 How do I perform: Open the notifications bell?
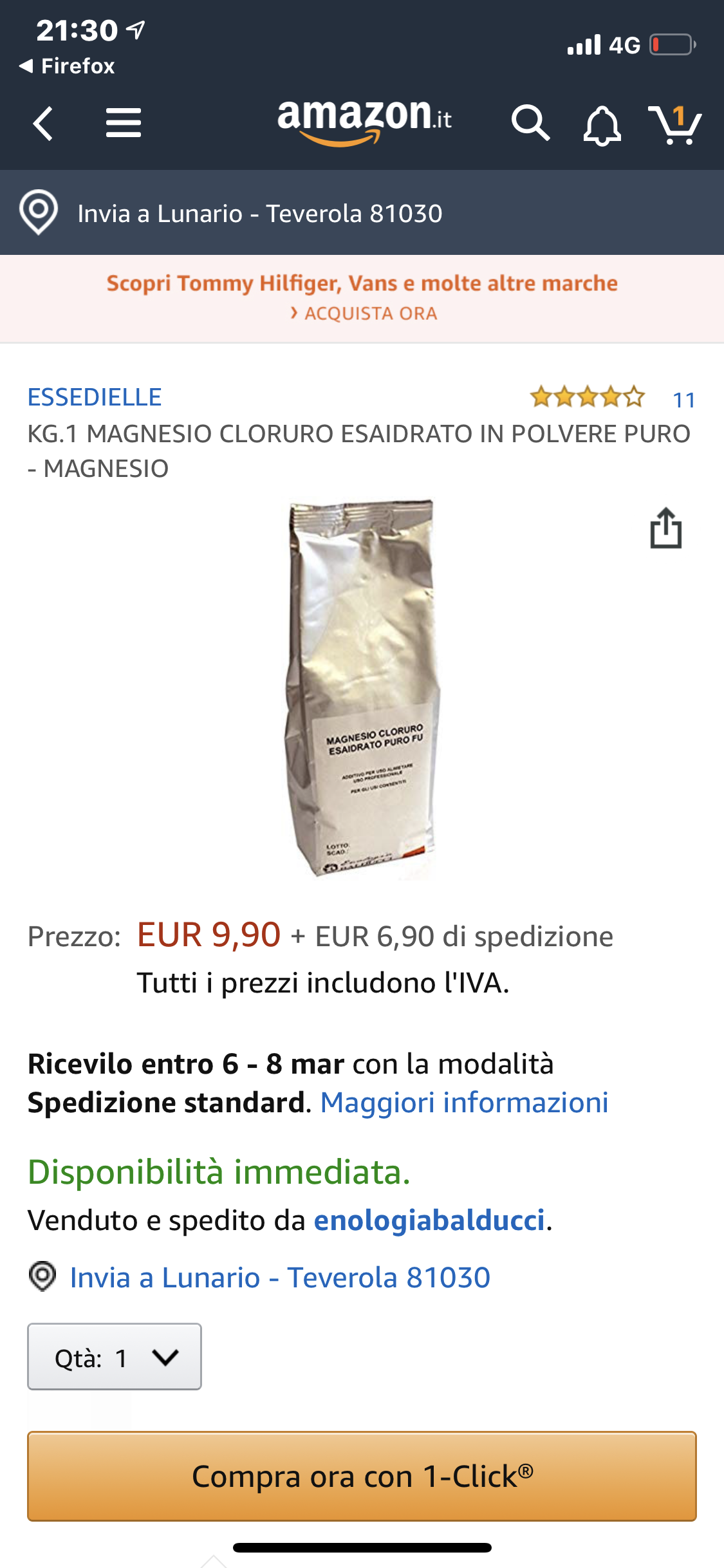tap(602, 125)
